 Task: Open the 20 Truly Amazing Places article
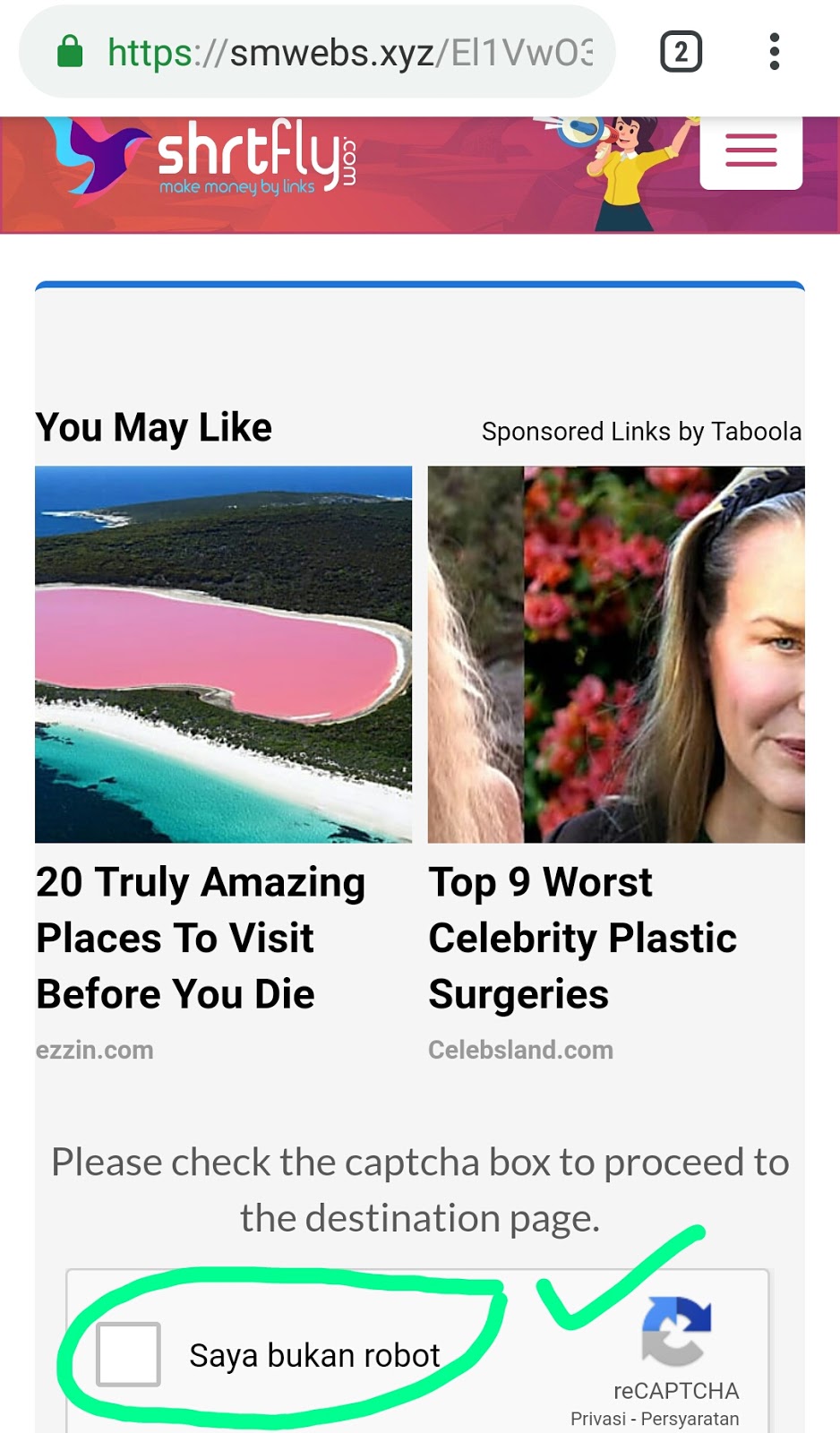coord(201,937)
